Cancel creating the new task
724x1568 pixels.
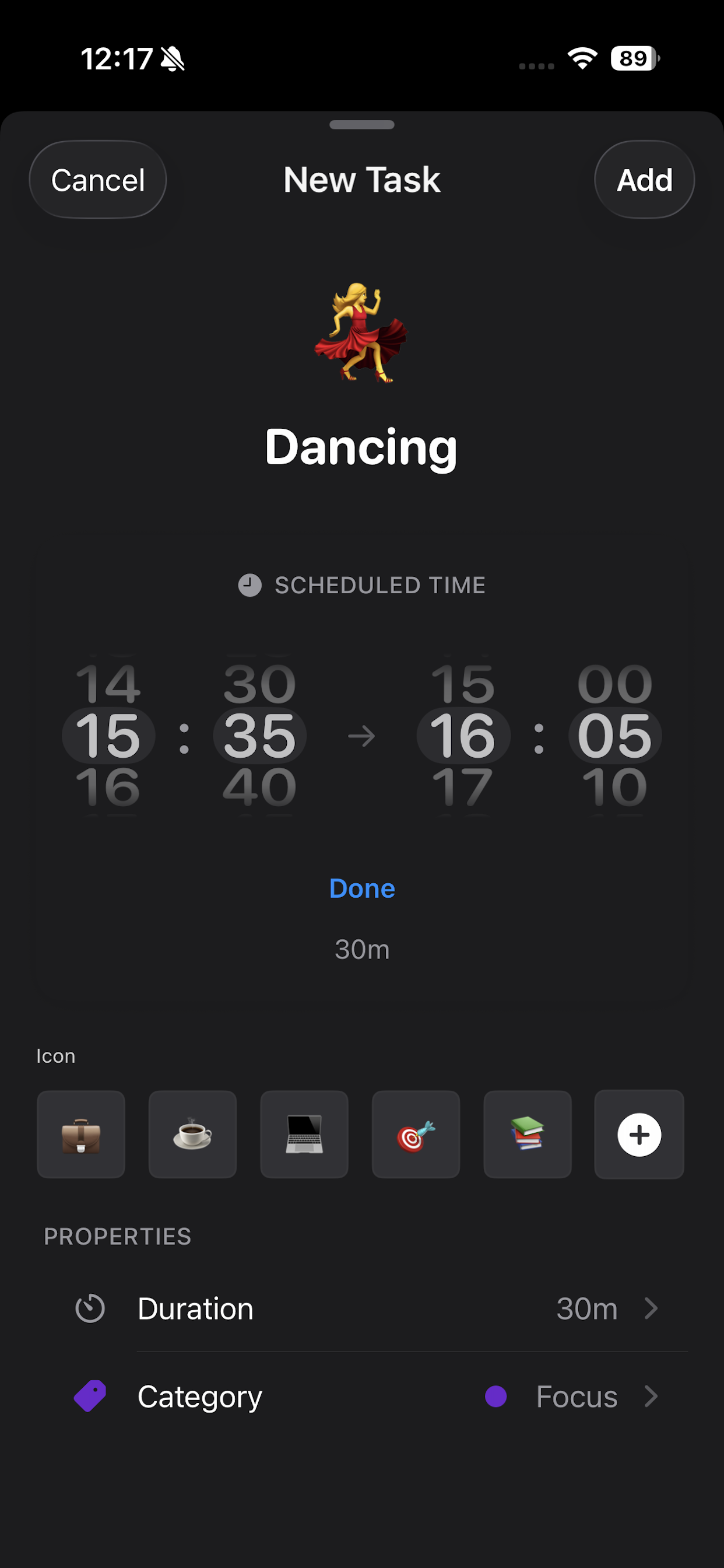pyautogui.click(x=97, y=179)
